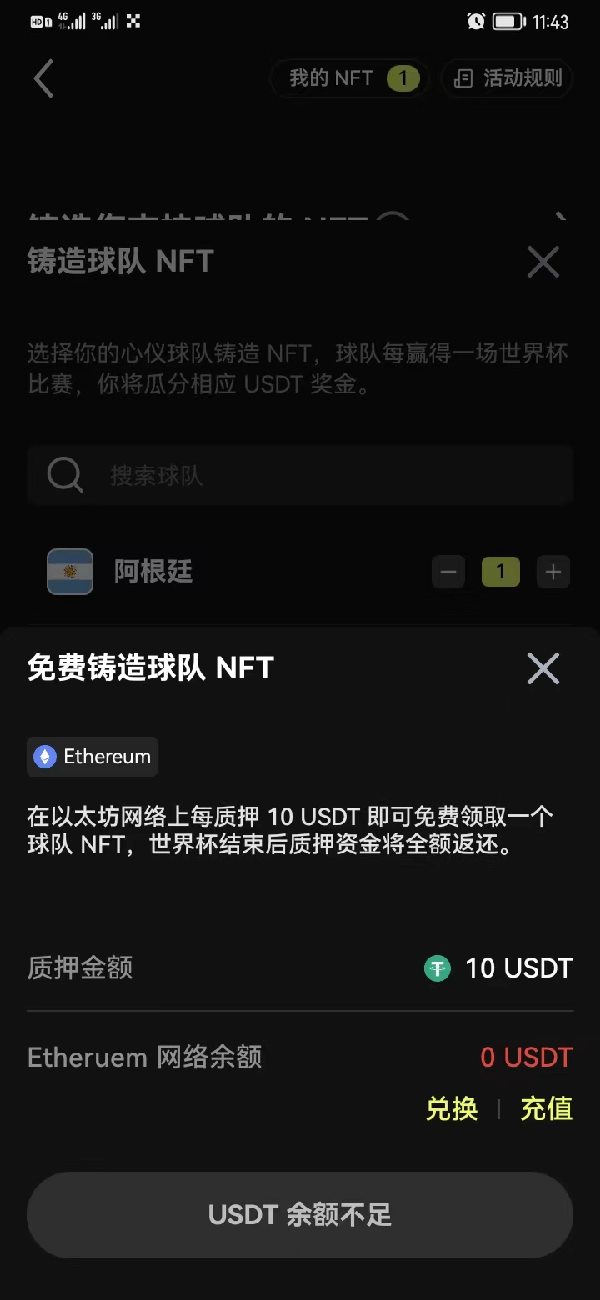This screenshot has height=1300, width=600.
Task: Decrease 阿根廷 NFT quantity
Action: click(x=449, y=573)
